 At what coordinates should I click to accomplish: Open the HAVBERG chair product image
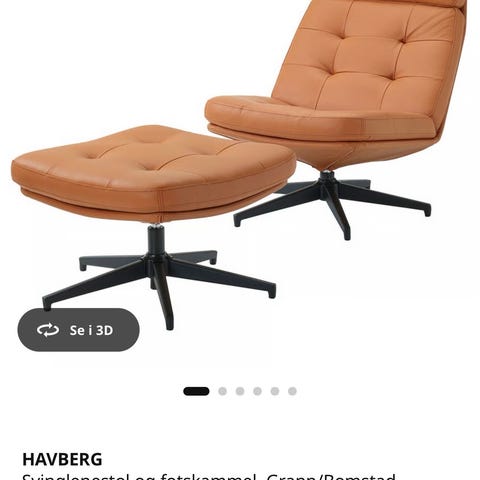click(x=239, y=165)
